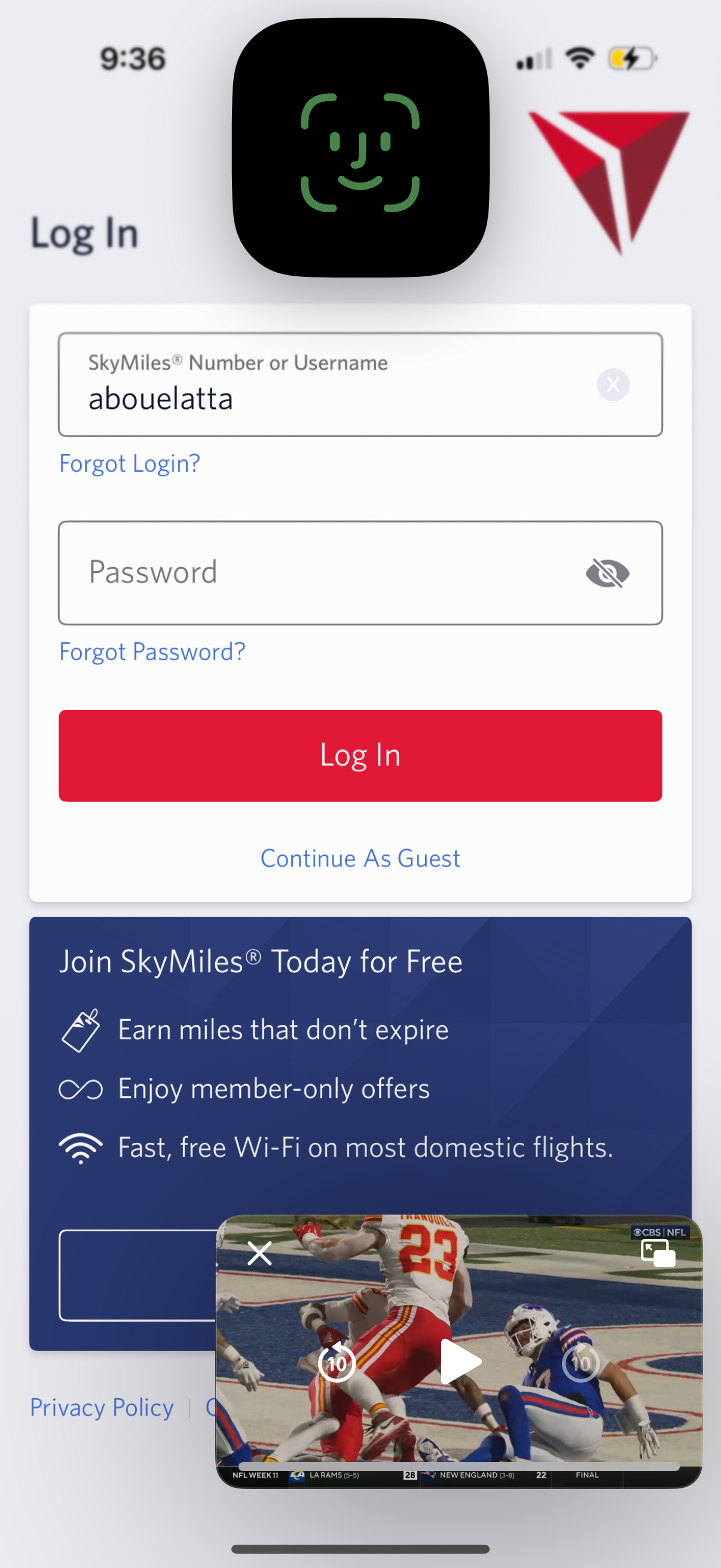721x1568 pixels.
Task: Rewind the video 10 seconds
Action: 337,1362
